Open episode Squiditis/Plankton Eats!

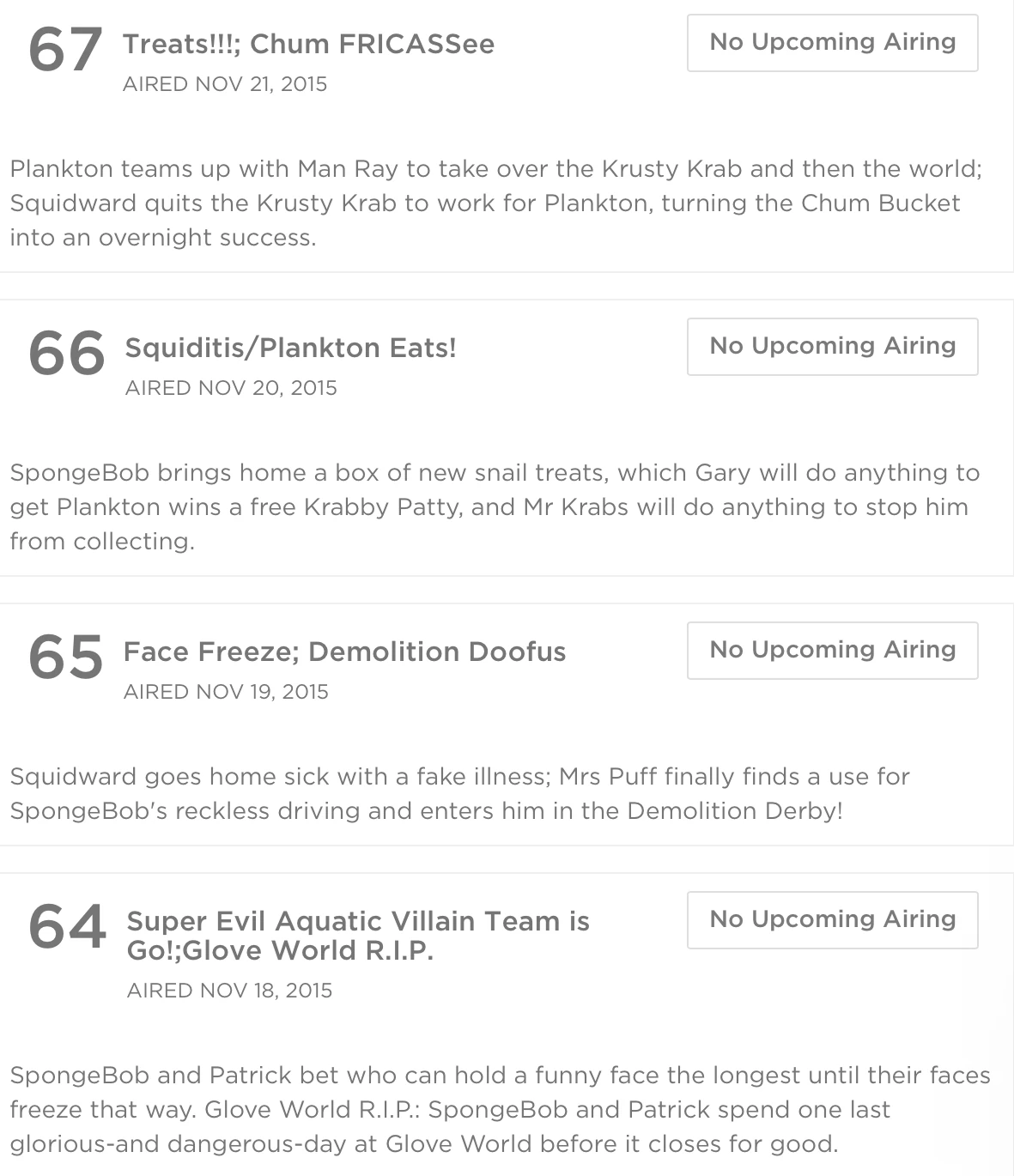290,348
